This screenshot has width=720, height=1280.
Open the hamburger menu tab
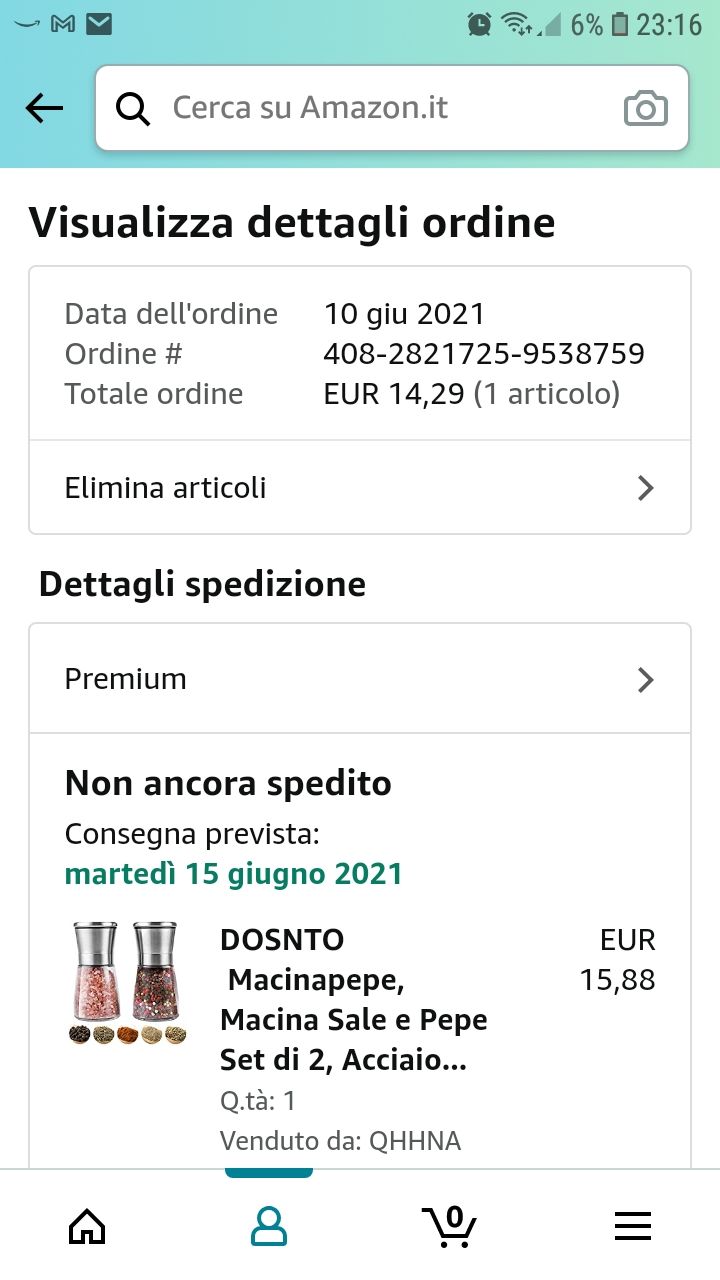[x=632, y=1225]
